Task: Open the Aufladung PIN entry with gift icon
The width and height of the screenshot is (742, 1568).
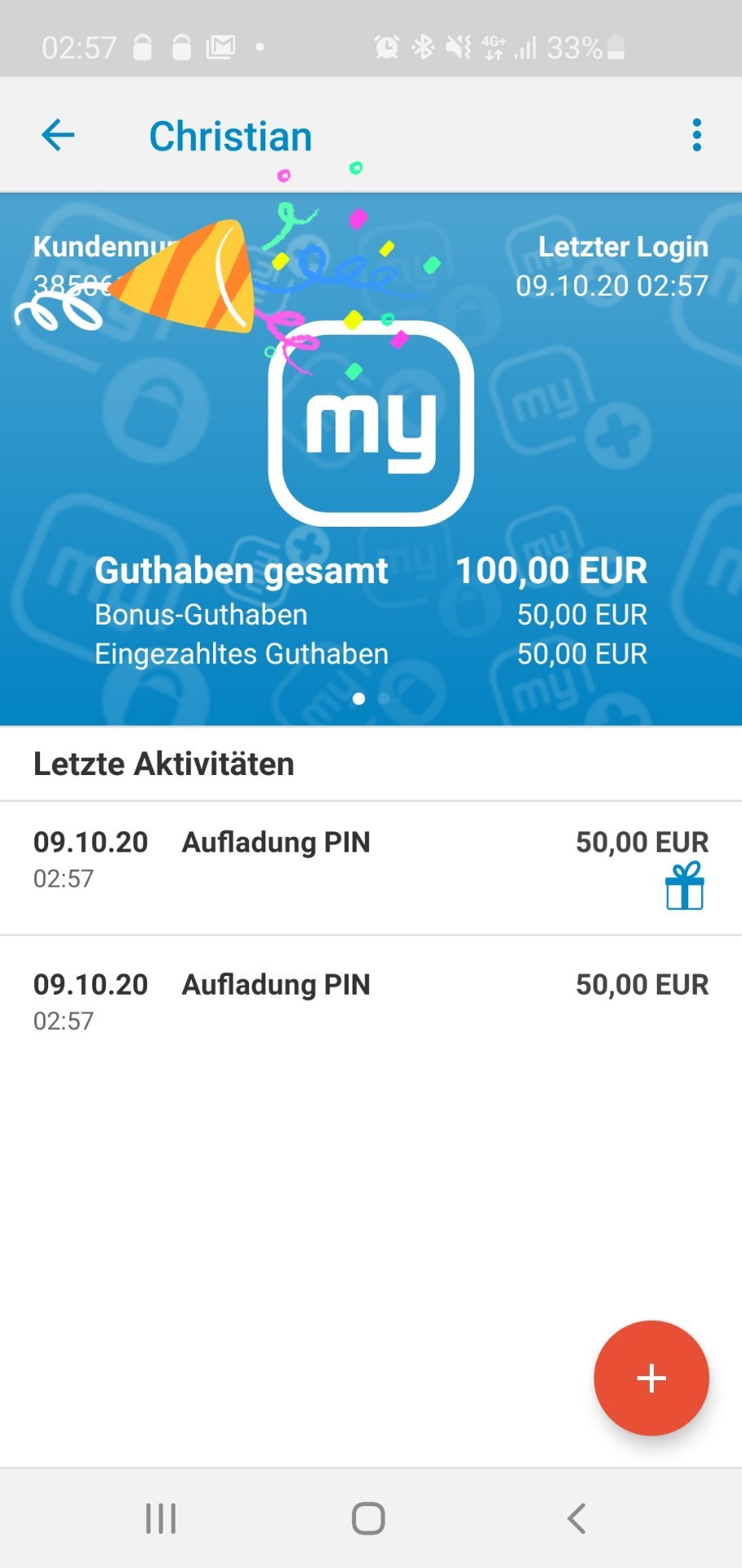Action: (371, 868)
